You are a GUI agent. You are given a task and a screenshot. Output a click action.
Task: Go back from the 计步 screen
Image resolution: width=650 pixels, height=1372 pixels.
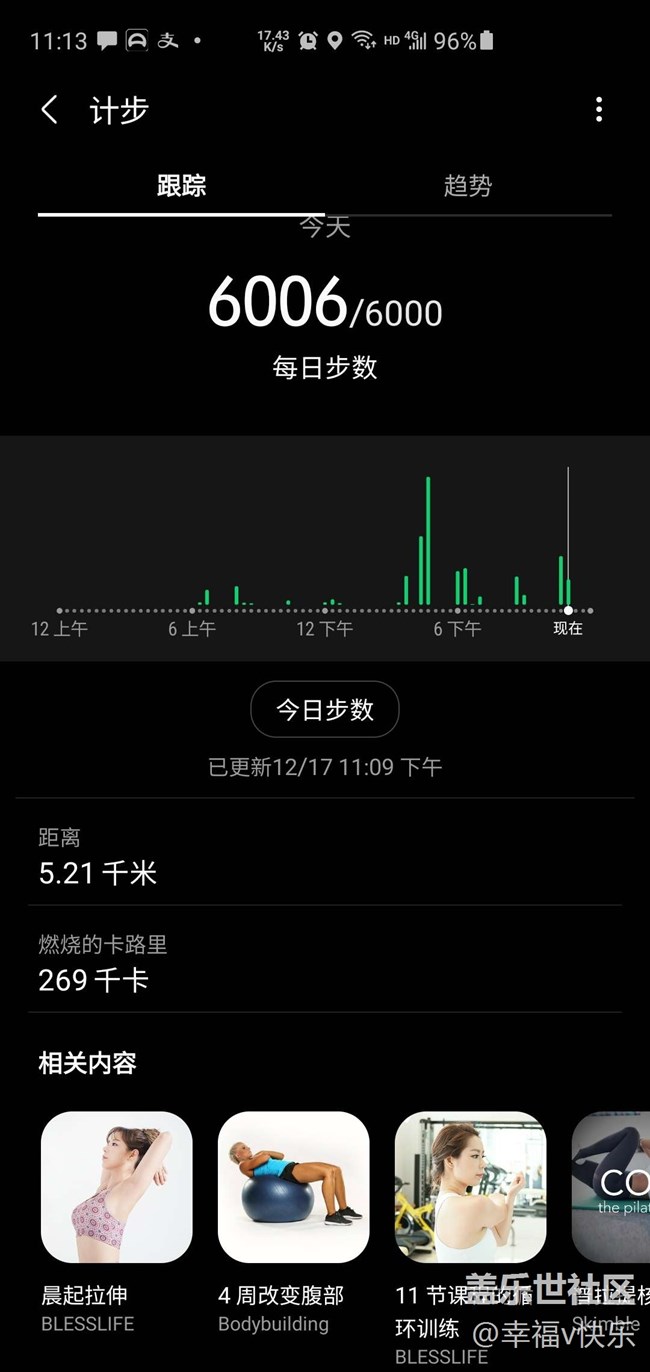coord(49,110)
